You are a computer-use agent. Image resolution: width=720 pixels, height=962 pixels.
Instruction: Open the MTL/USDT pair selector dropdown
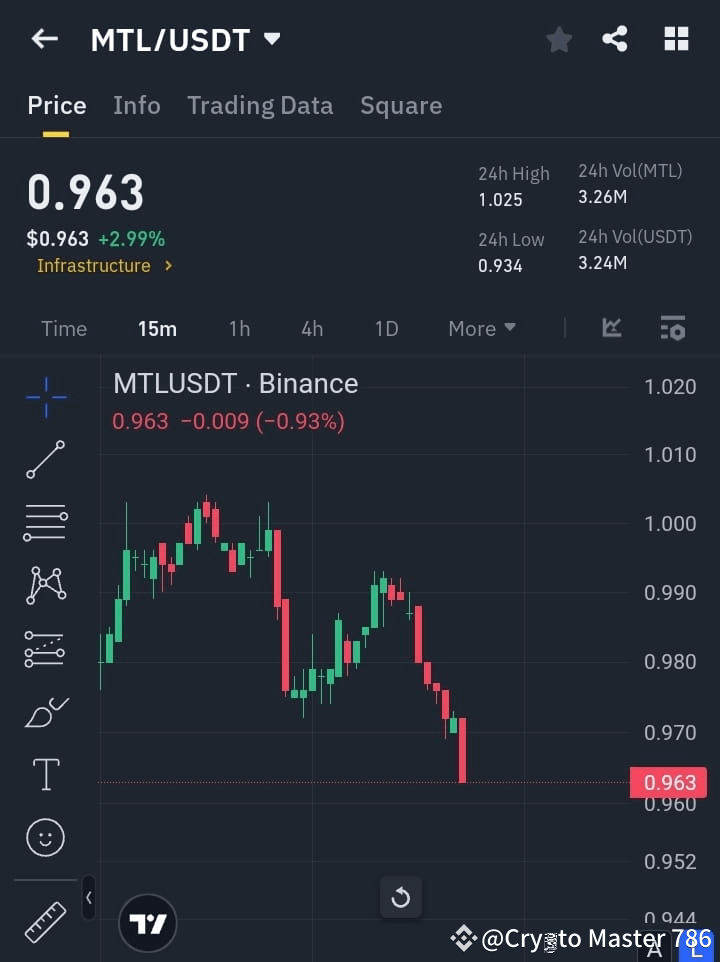tap(185, 39)
